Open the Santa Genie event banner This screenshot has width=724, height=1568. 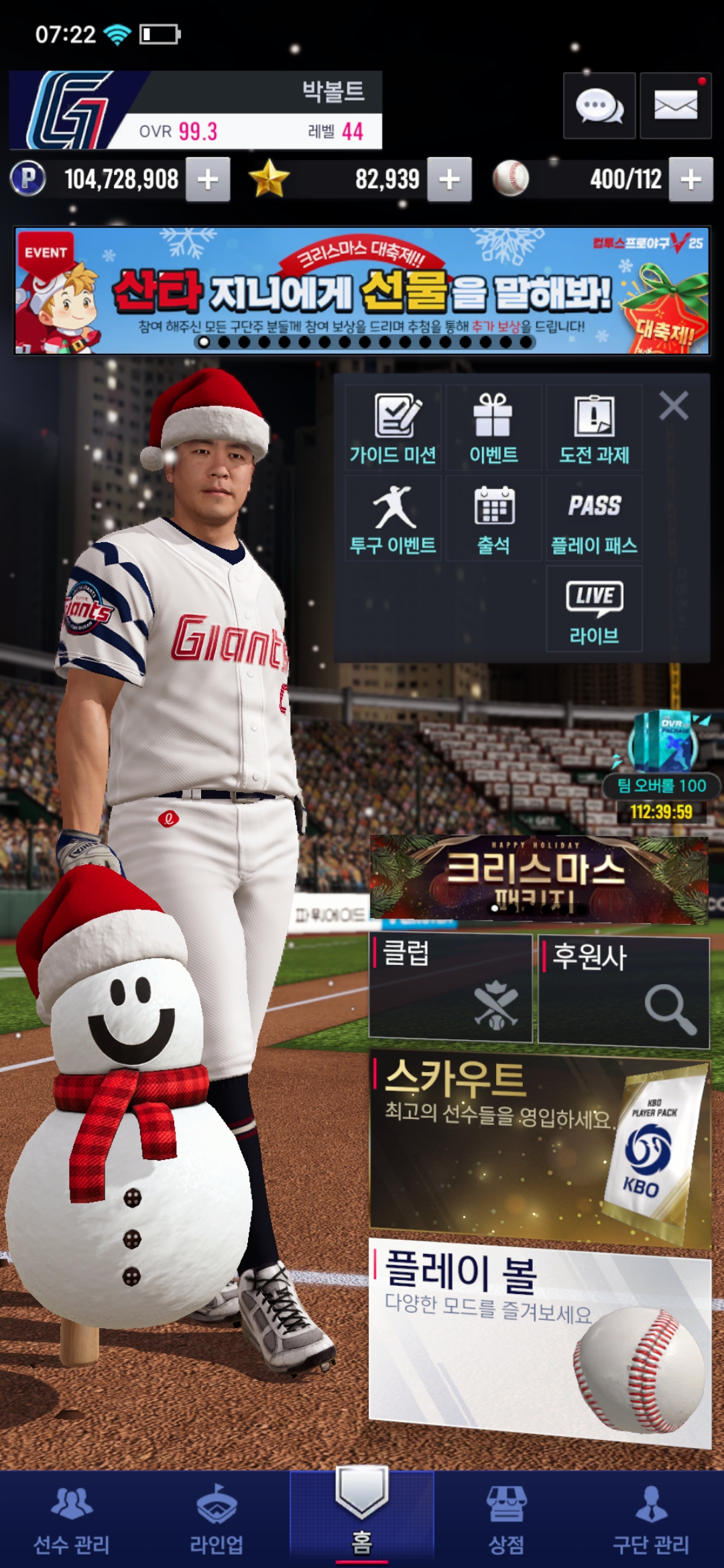tap(362, 290)
